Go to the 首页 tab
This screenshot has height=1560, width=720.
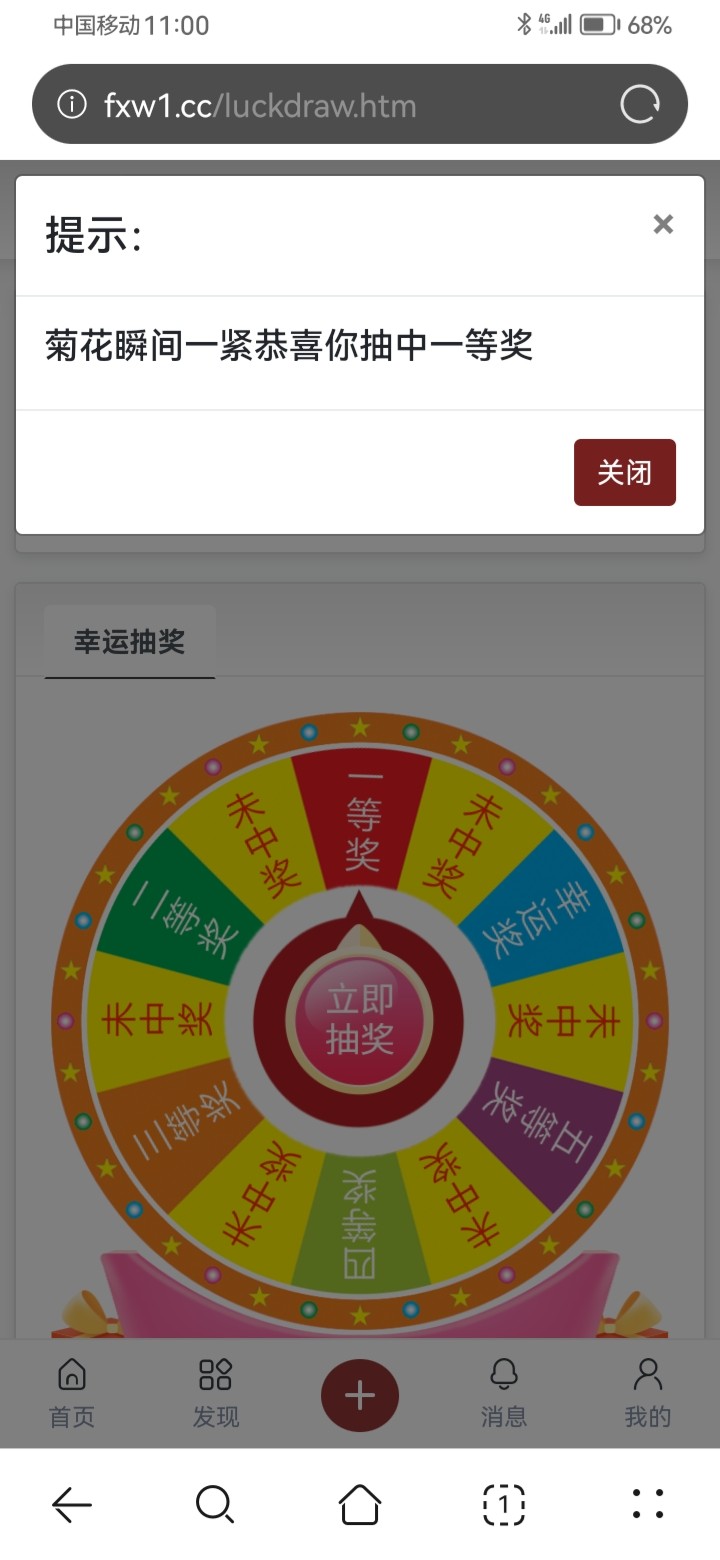tap(72, 1393)
